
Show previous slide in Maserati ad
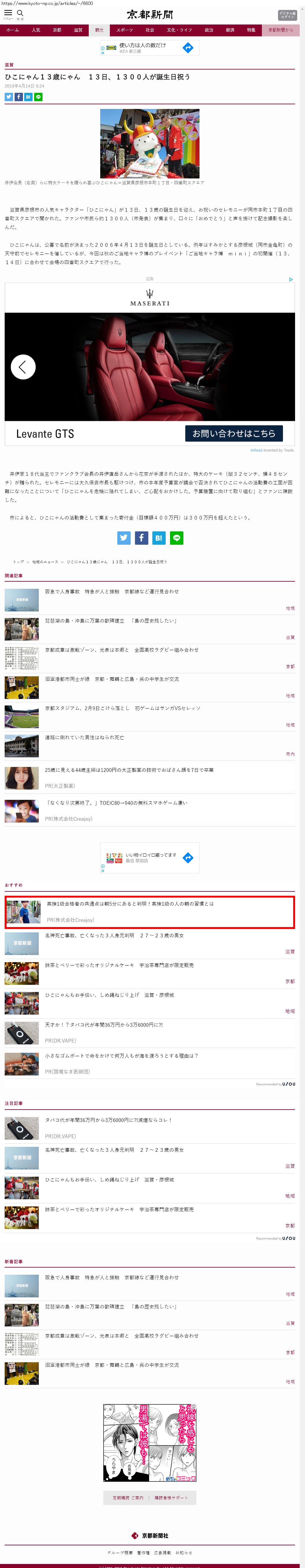[23, 367]
